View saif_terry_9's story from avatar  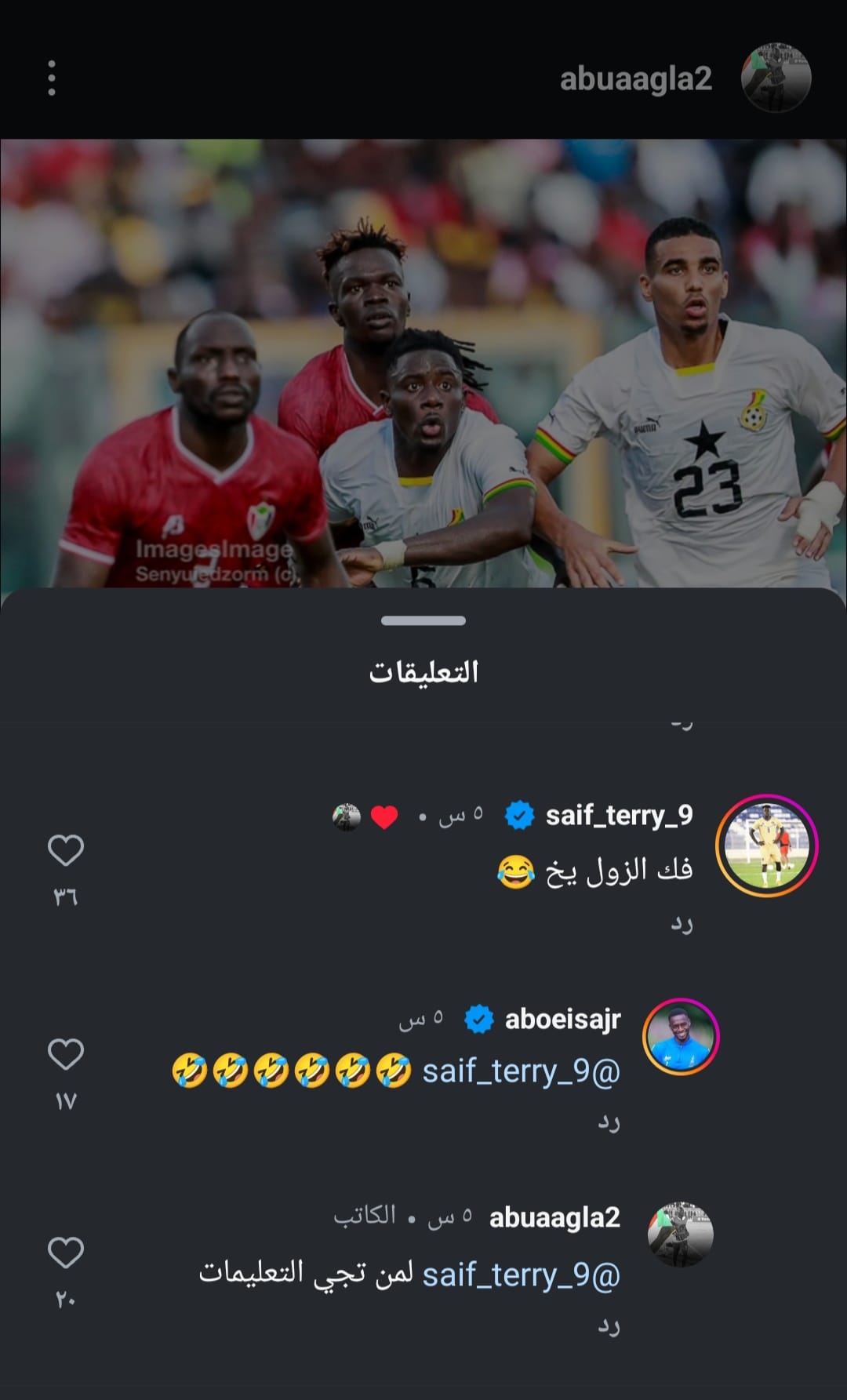pyautogui.click(x=767, y=845)
